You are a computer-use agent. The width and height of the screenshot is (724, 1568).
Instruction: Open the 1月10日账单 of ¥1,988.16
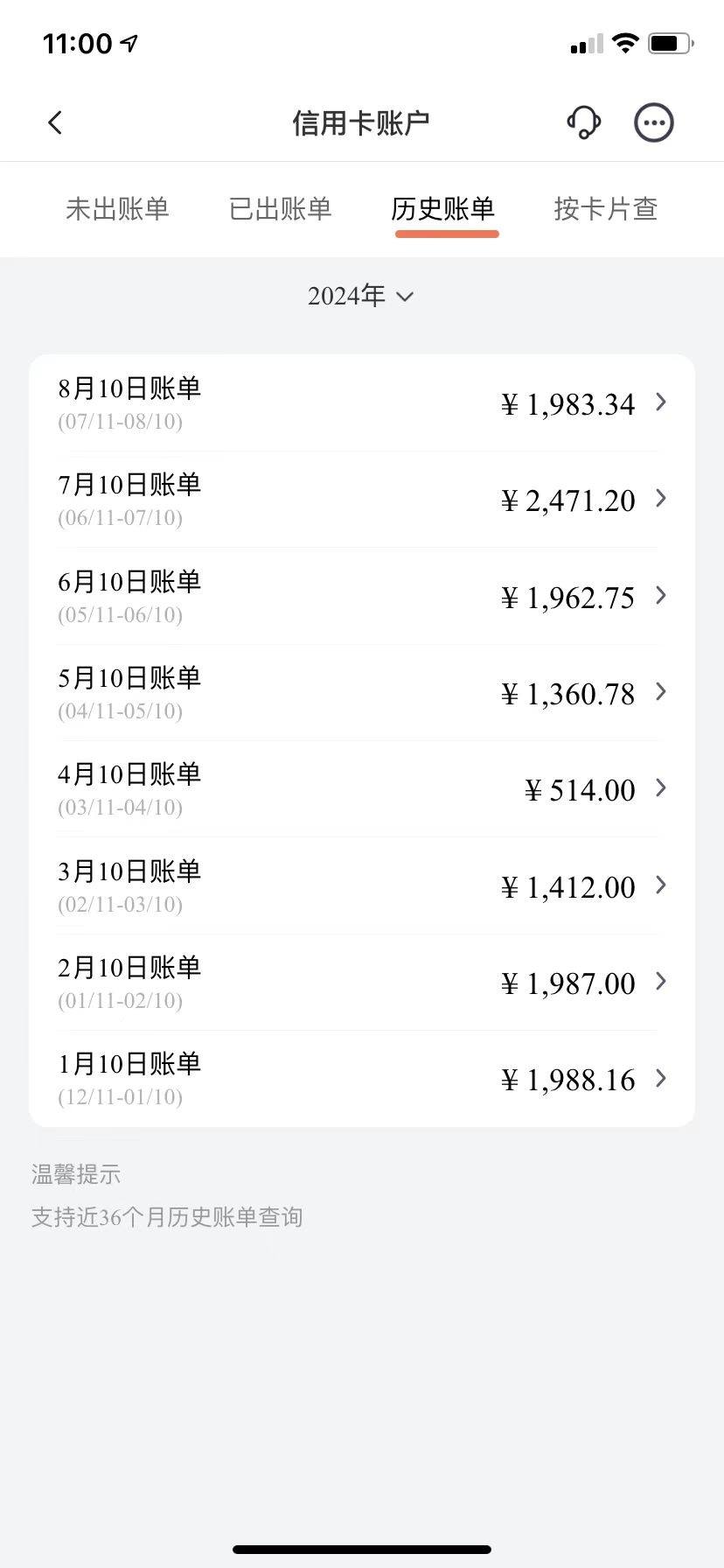pyautogui.click(x=362, y=1079)
